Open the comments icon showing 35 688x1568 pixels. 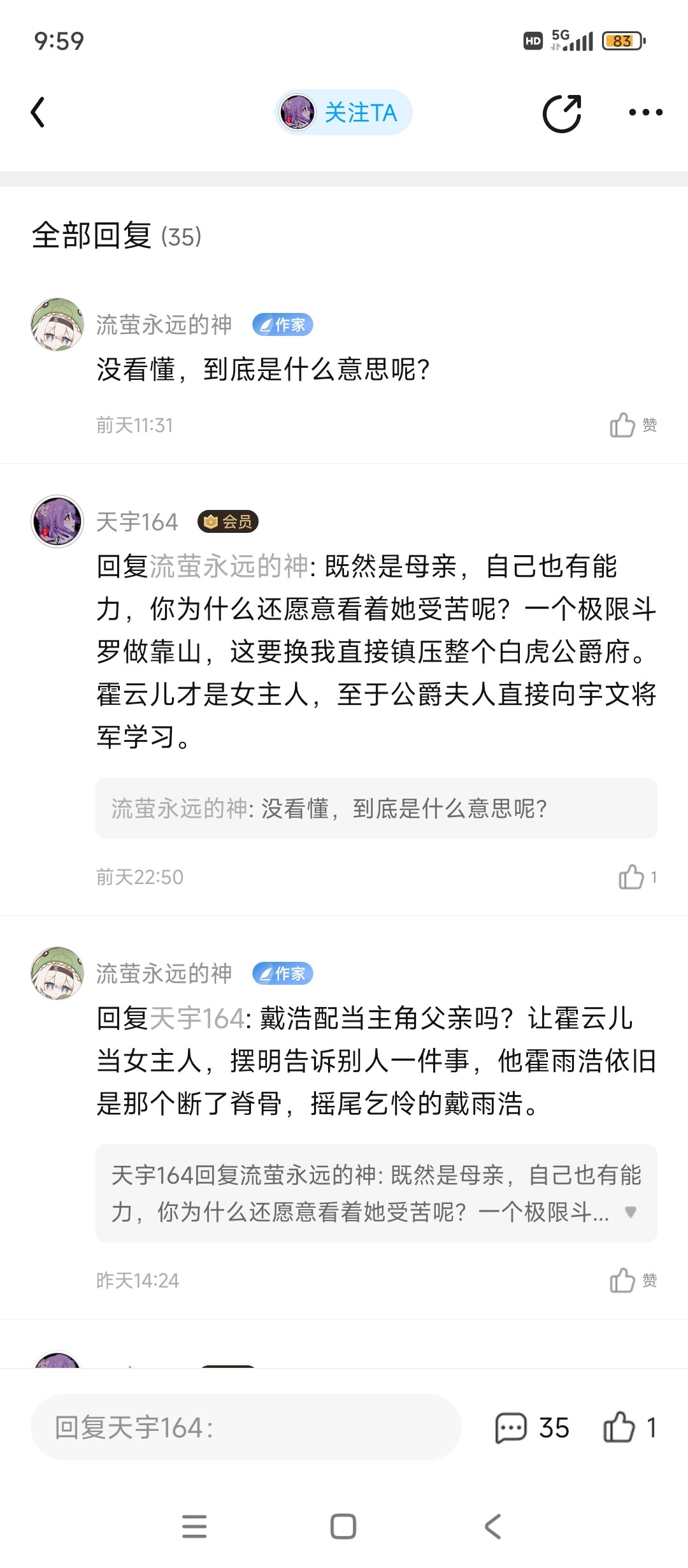tap(512, 1427)
